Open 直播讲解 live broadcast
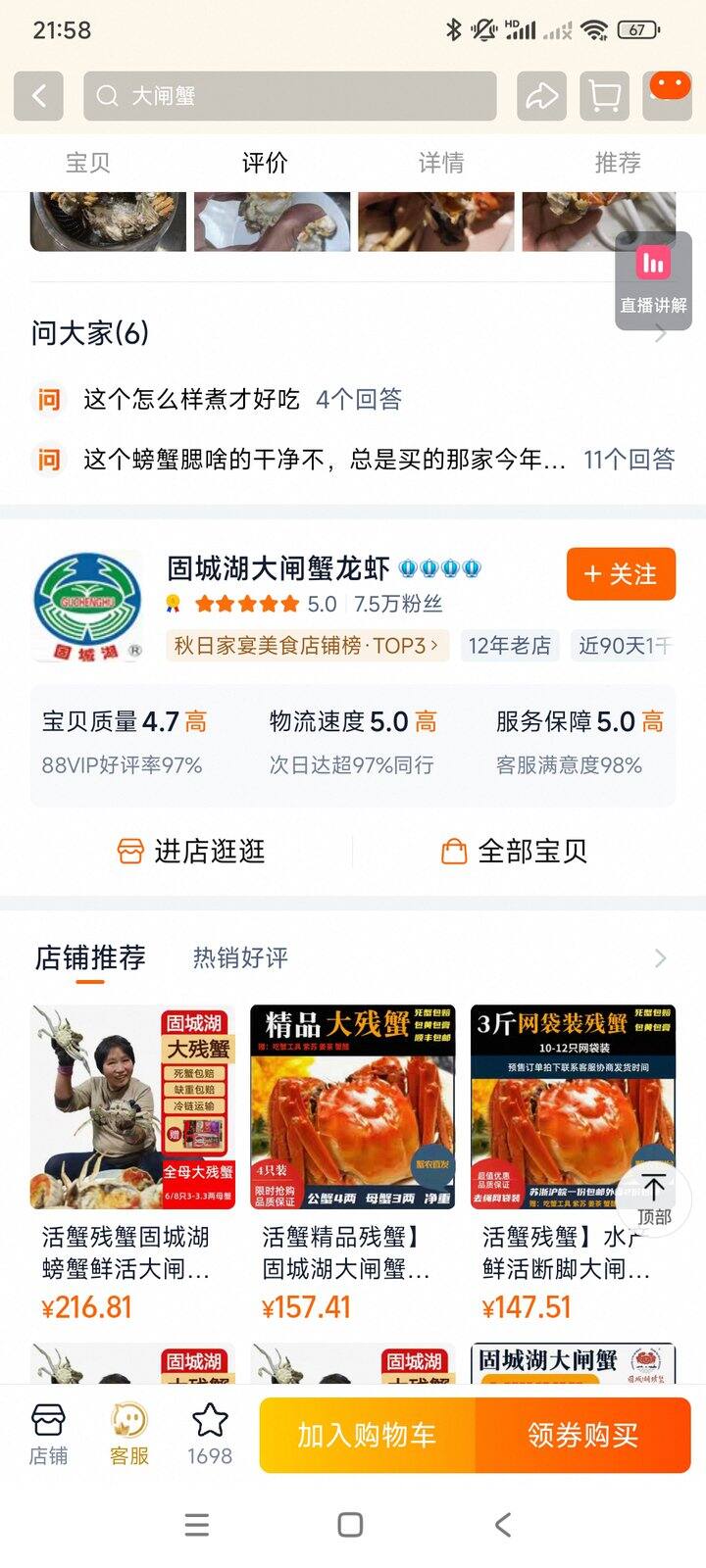Screen dimensions: 706x1568 653,280
